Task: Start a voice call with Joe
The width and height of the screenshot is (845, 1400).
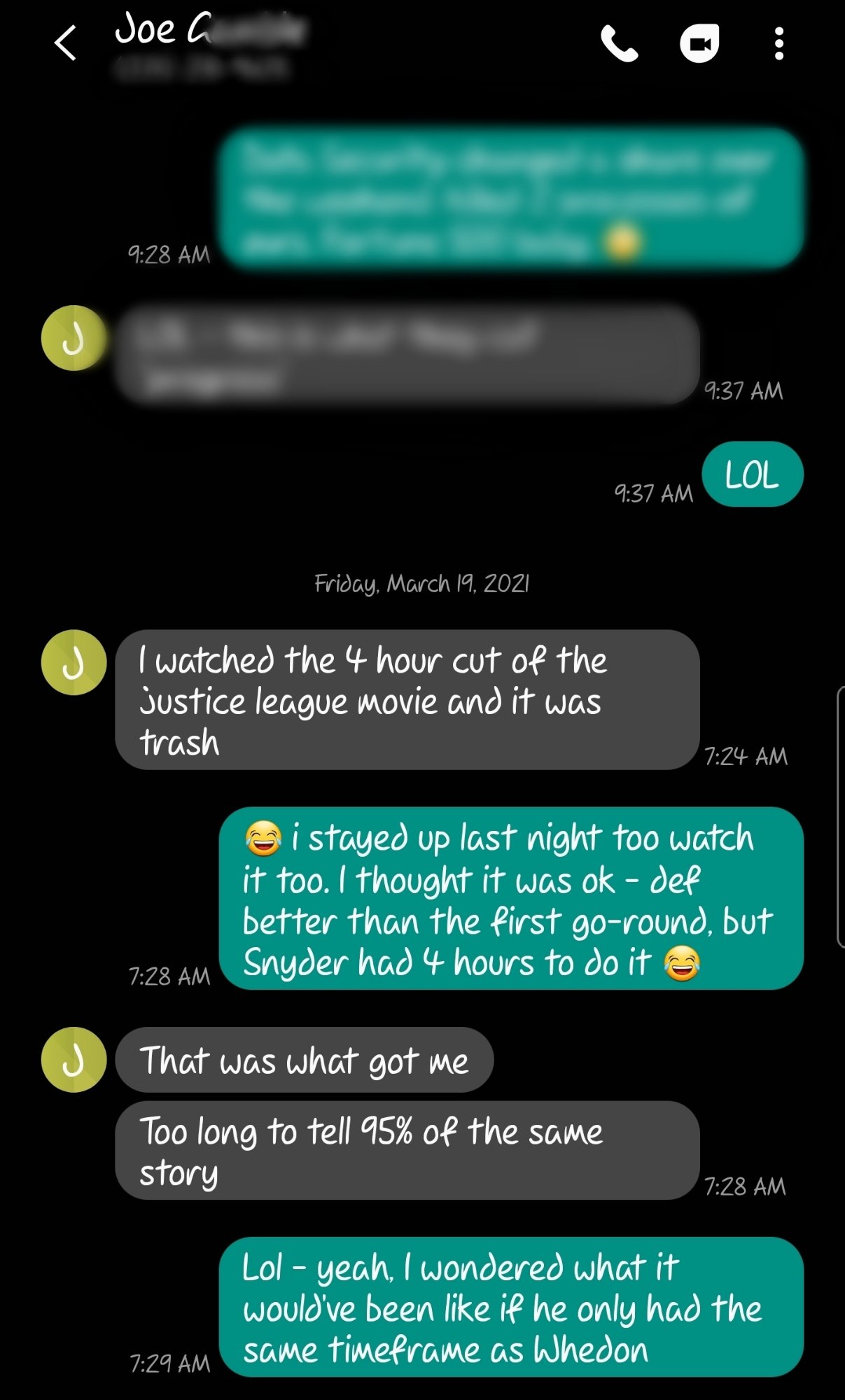Action: [x=620, y=44]
